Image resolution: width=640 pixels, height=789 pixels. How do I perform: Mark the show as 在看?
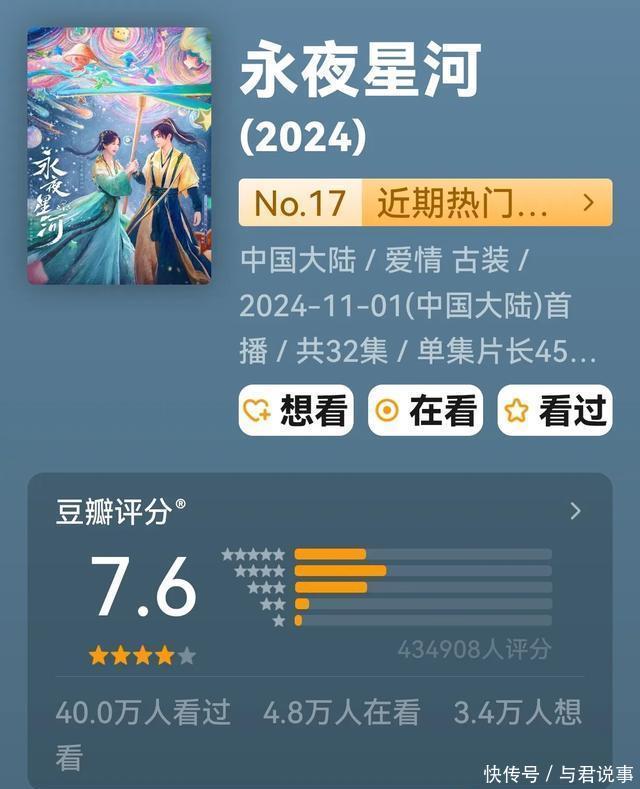pos(425,410)
